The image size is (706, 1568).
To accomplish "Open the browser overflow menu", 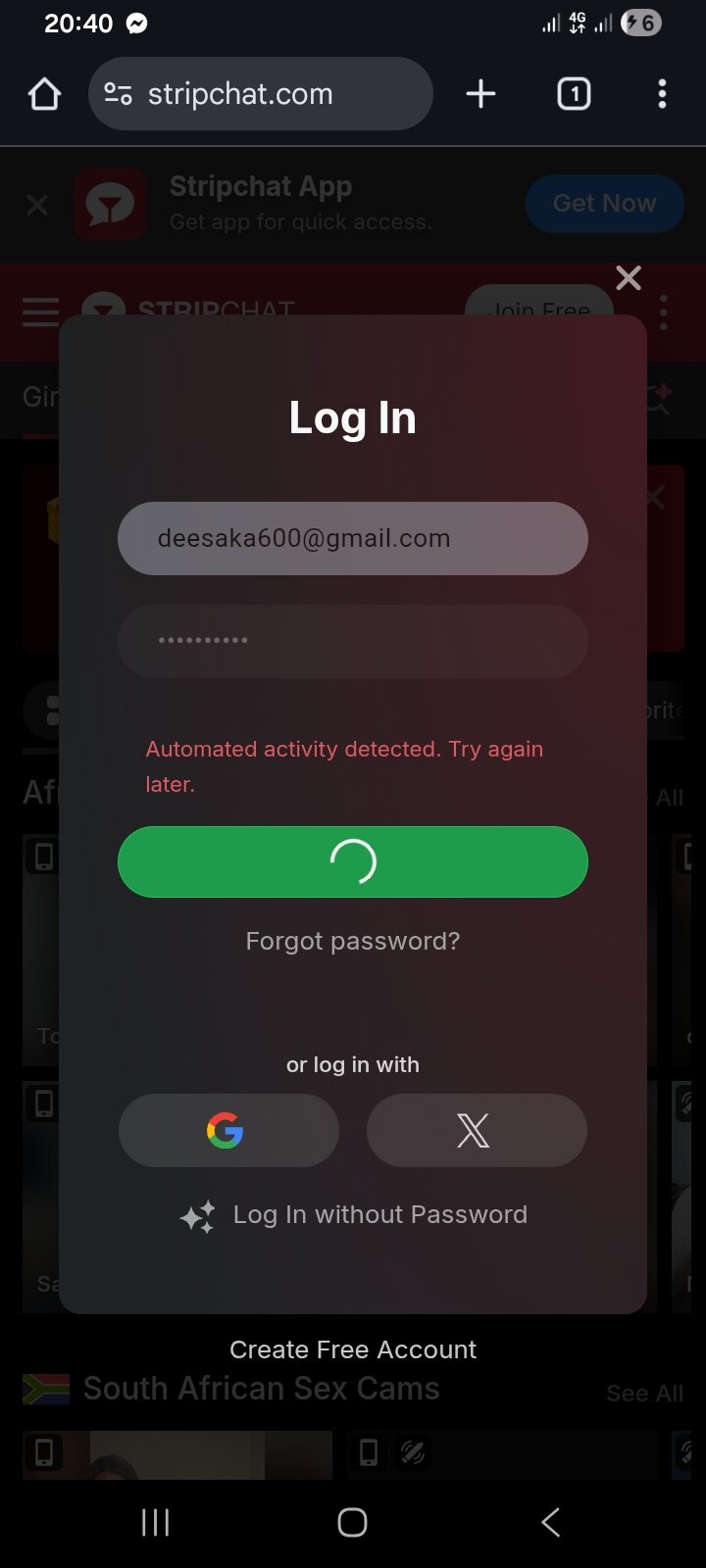I will pyautogui.click(x=662, y=94).
